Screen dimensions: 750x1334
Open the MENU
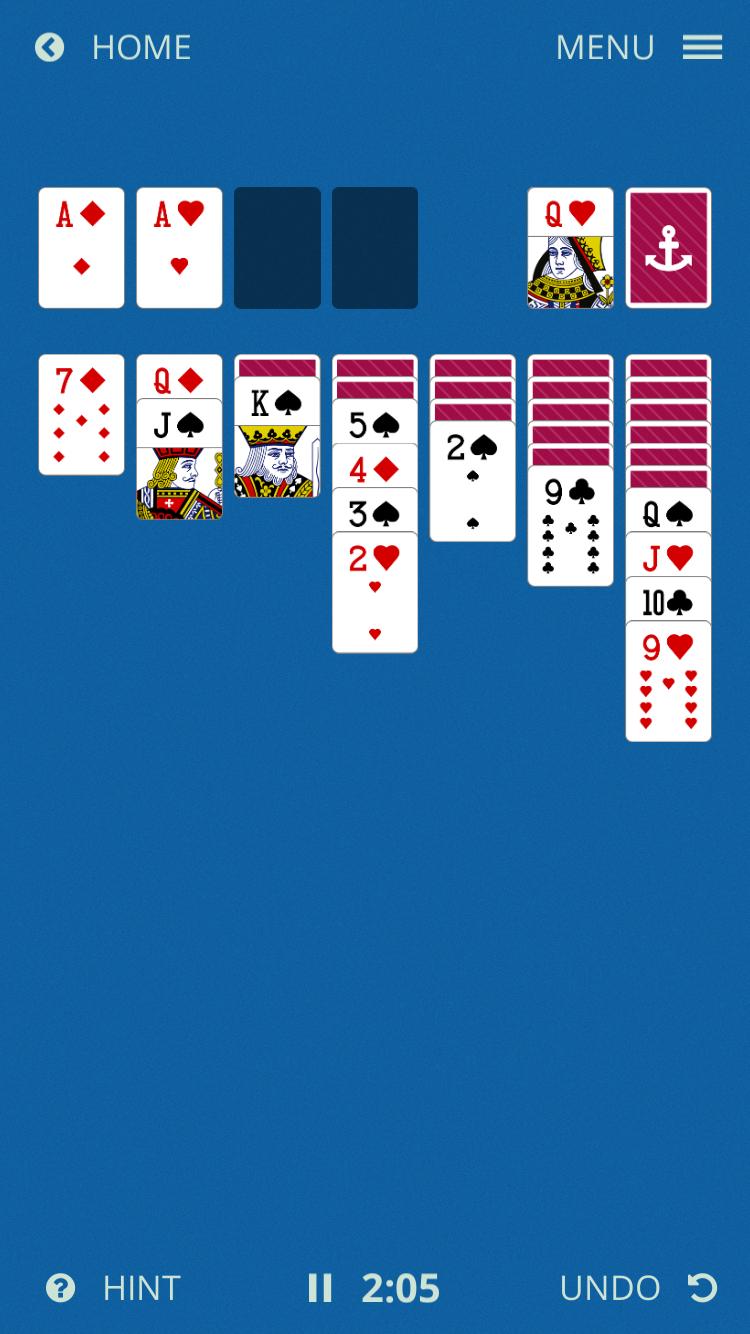pos(605,47)
